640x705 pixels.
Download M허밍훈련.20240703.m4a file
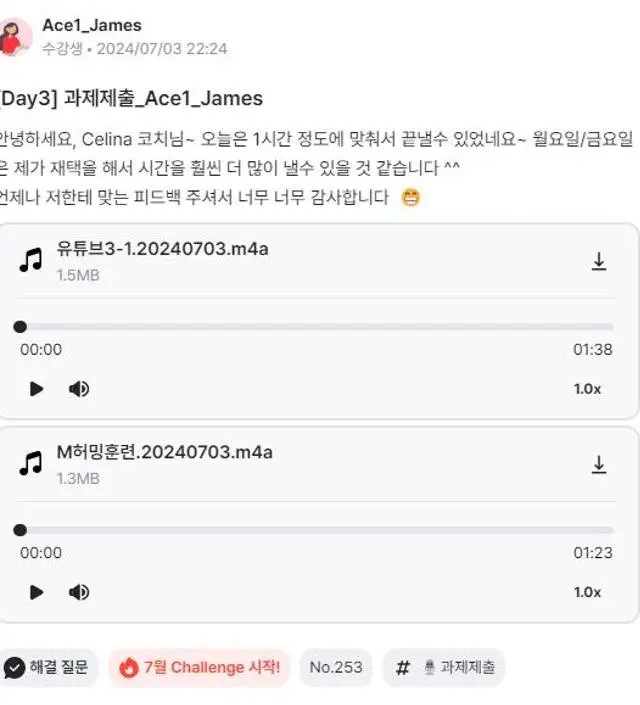[x=599, y=464]
